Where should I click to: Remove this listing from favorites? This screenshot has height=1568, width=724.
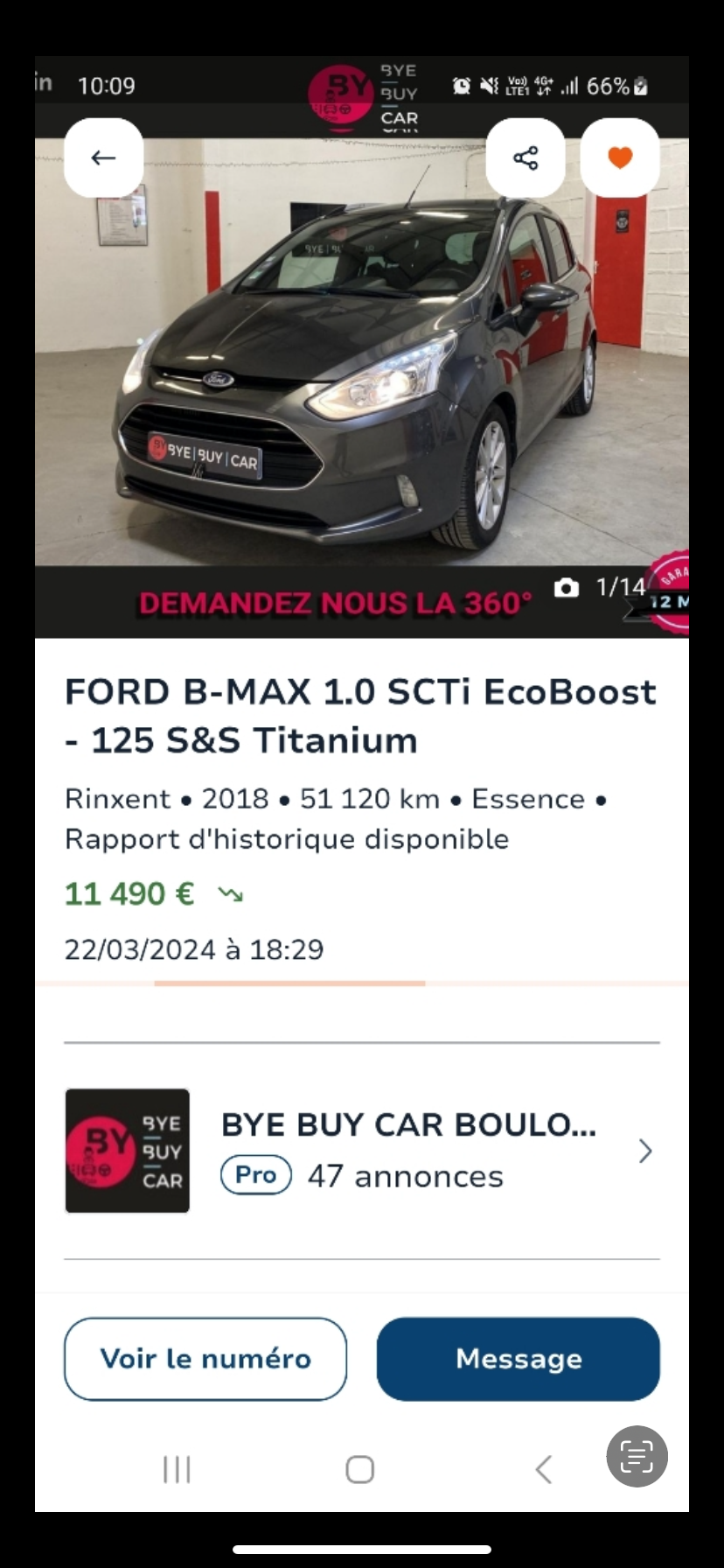click(x=620, y=158)
